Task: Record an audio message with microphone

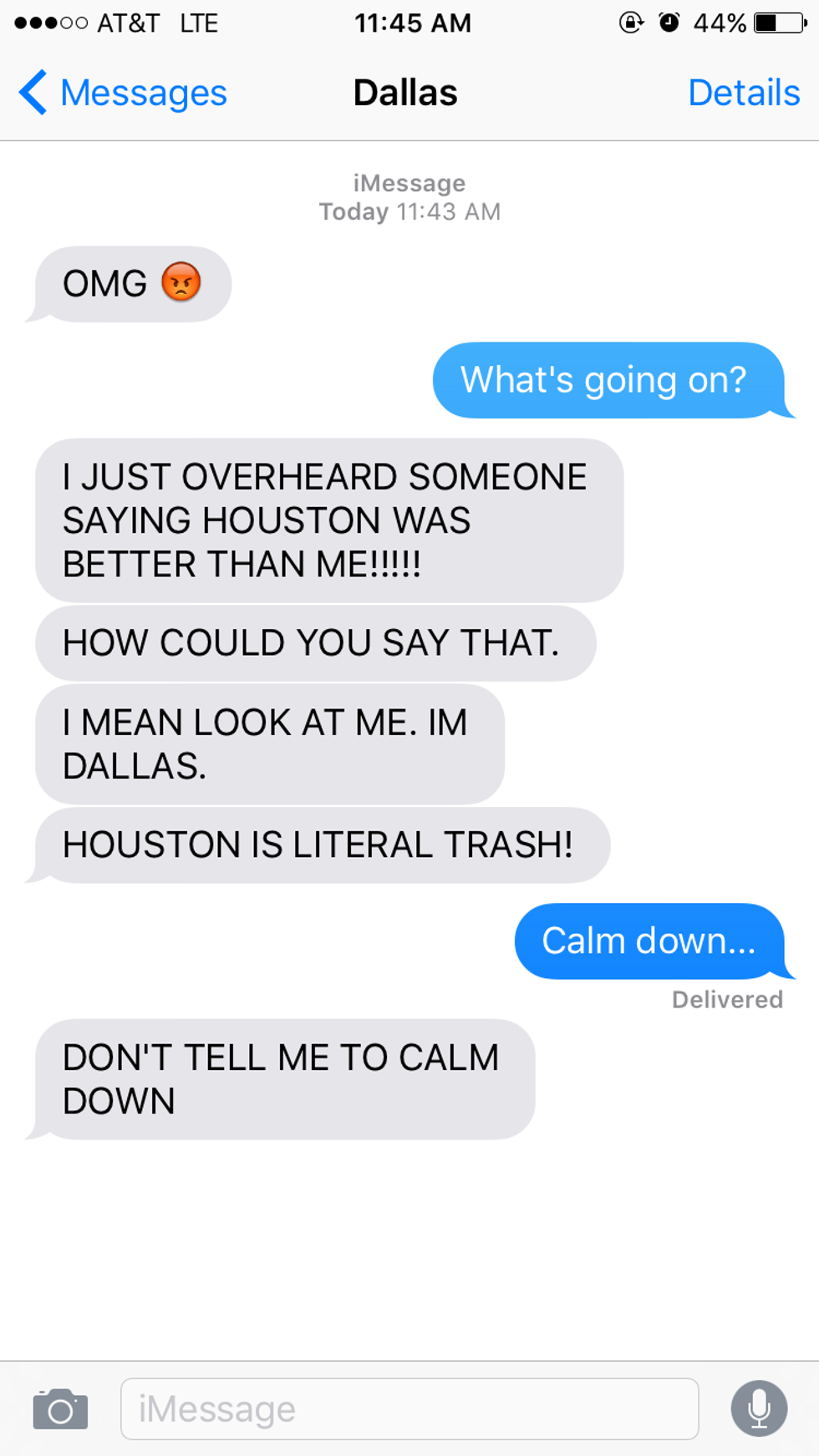Action: tap(758, 1408)
